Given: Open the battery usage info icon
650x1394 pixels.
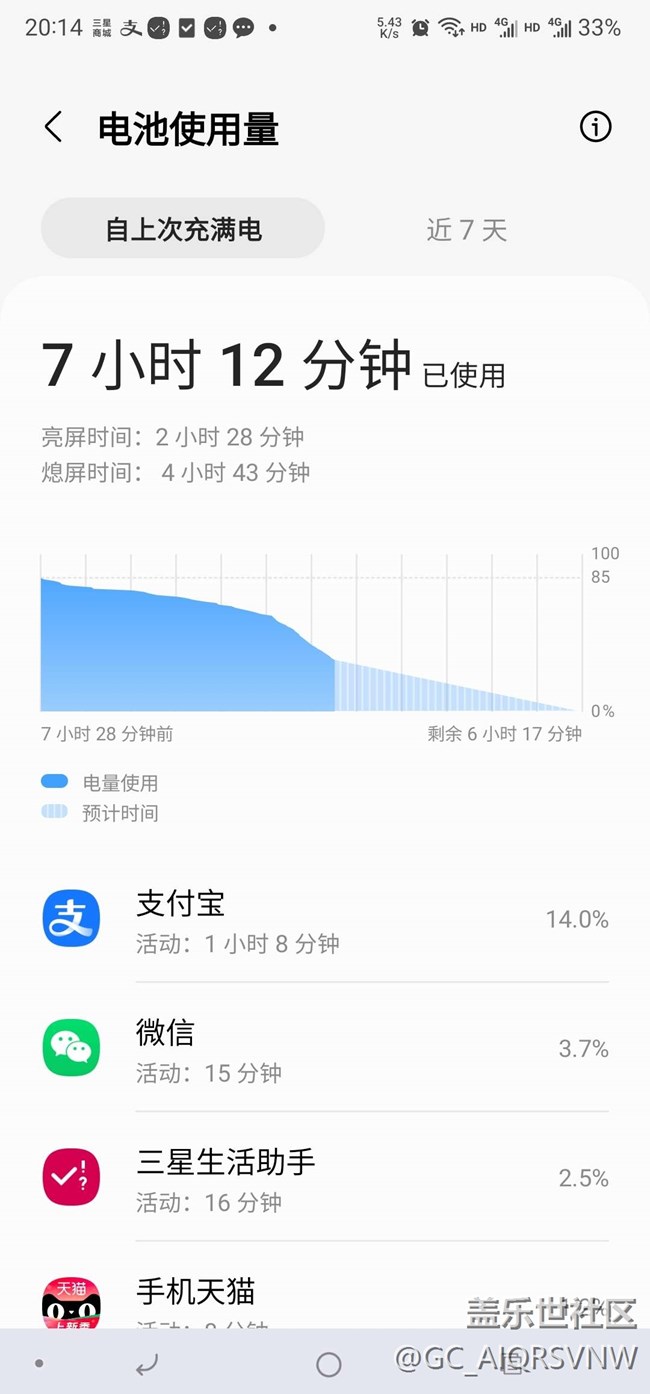Looking at the screenshot, I should [x=595, y=127].
